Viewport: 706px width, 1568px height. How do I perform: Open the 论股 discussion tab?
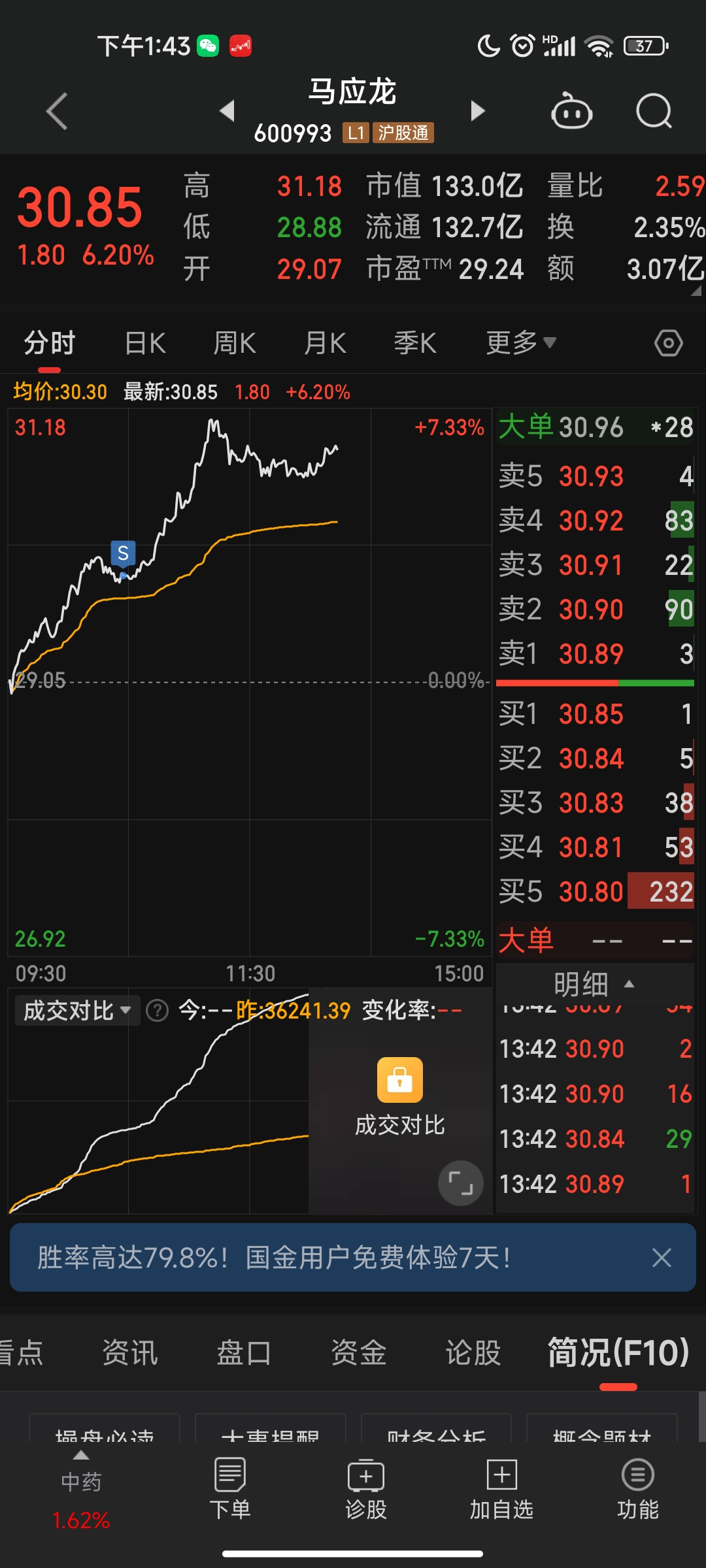473,1352
